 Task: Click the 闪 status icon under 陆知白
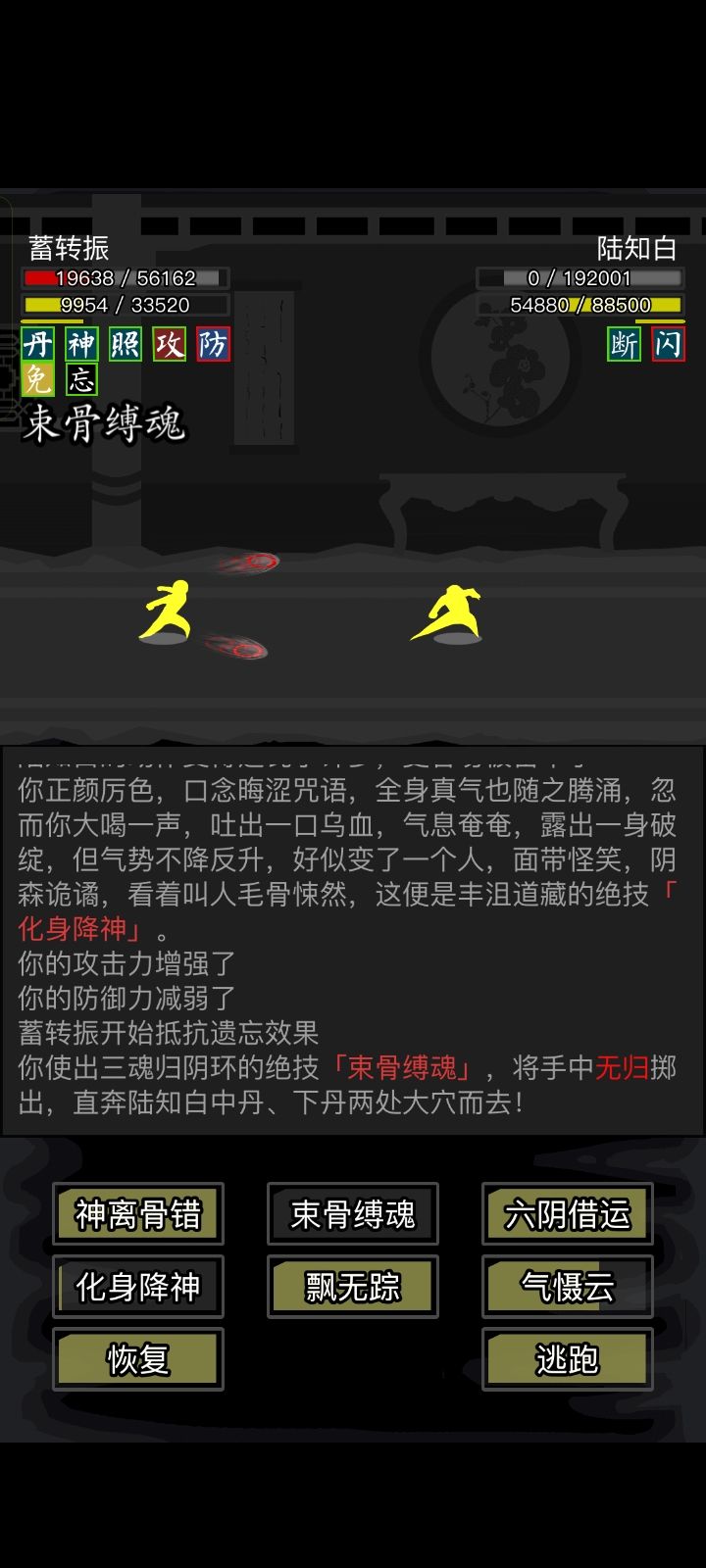666,346
